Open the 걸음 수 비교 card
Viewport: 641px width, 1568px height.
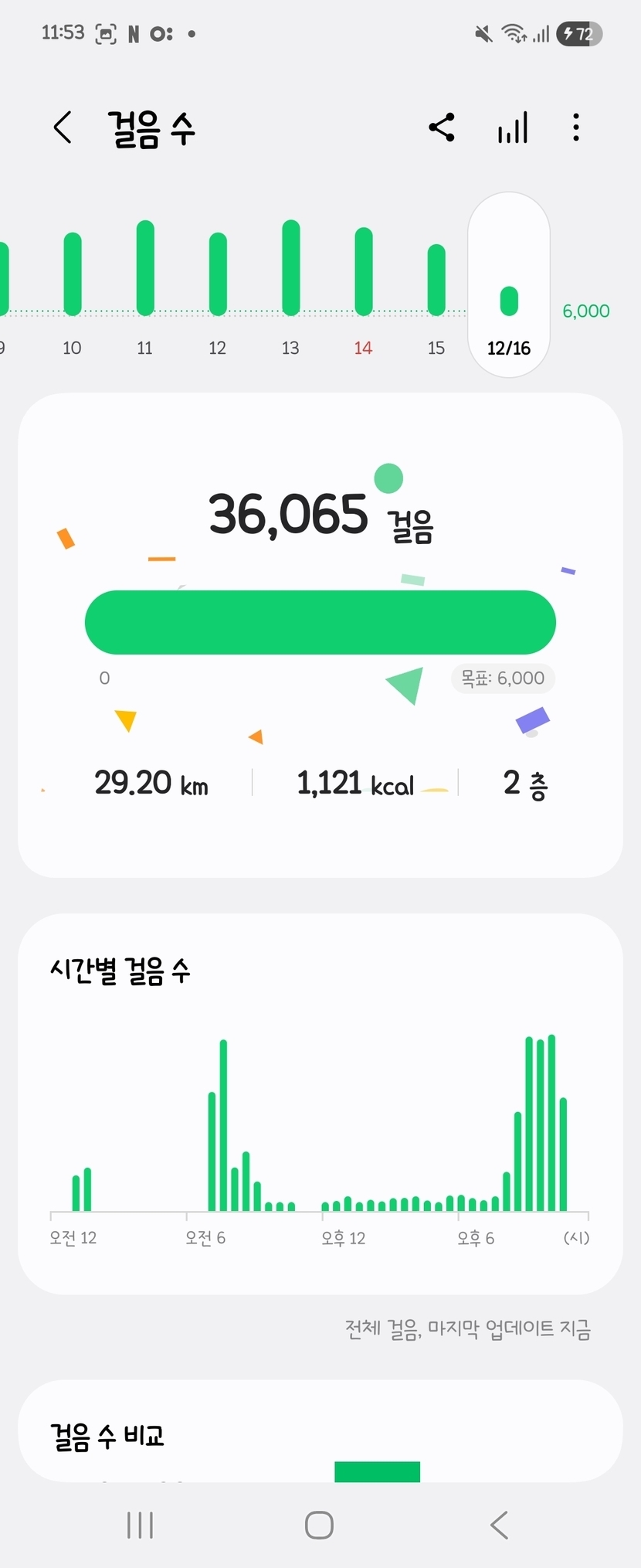click(320, 1435)
